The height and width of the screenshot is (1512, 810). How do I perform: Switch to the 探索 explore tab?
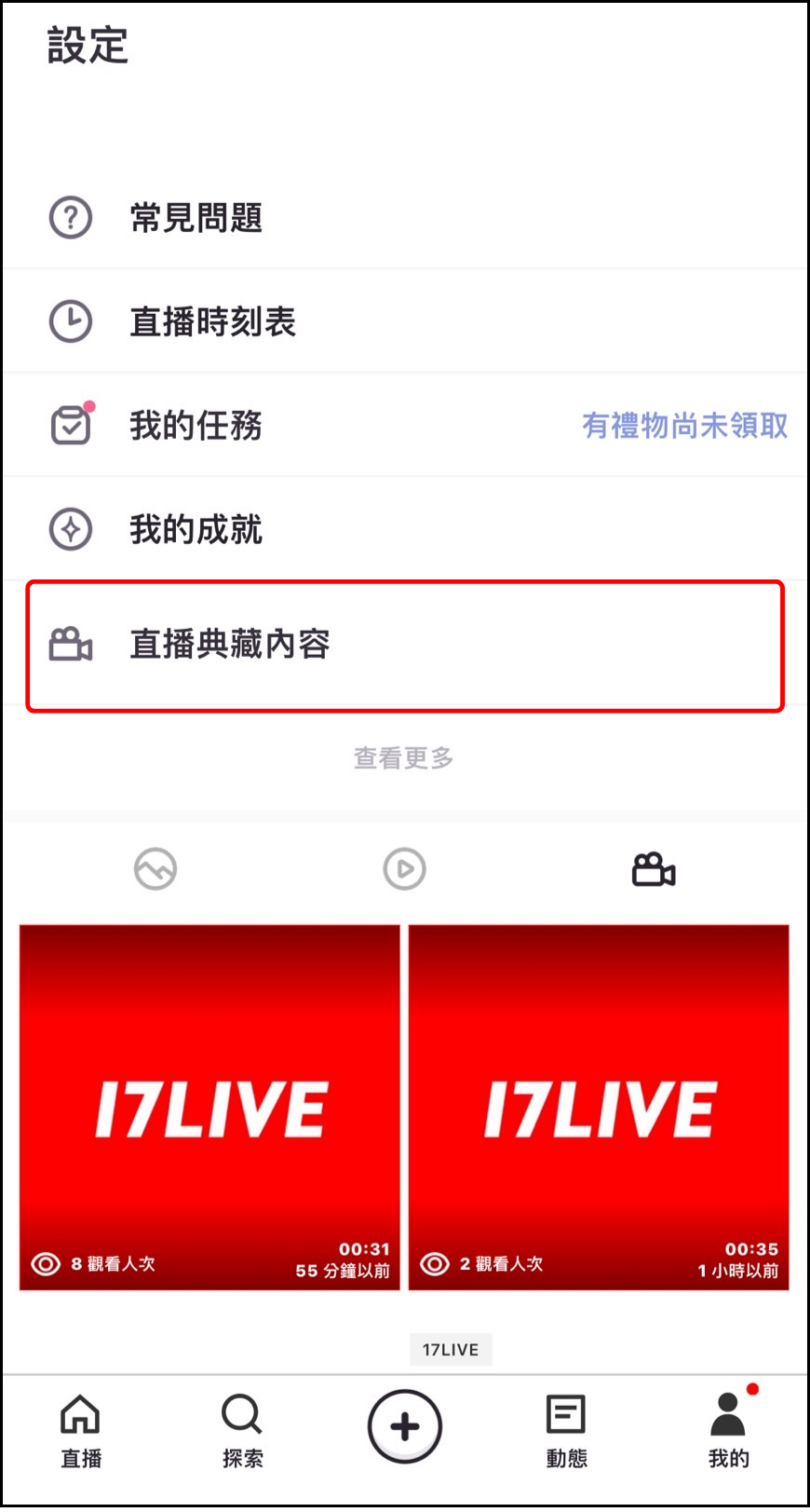point(242,1432)
